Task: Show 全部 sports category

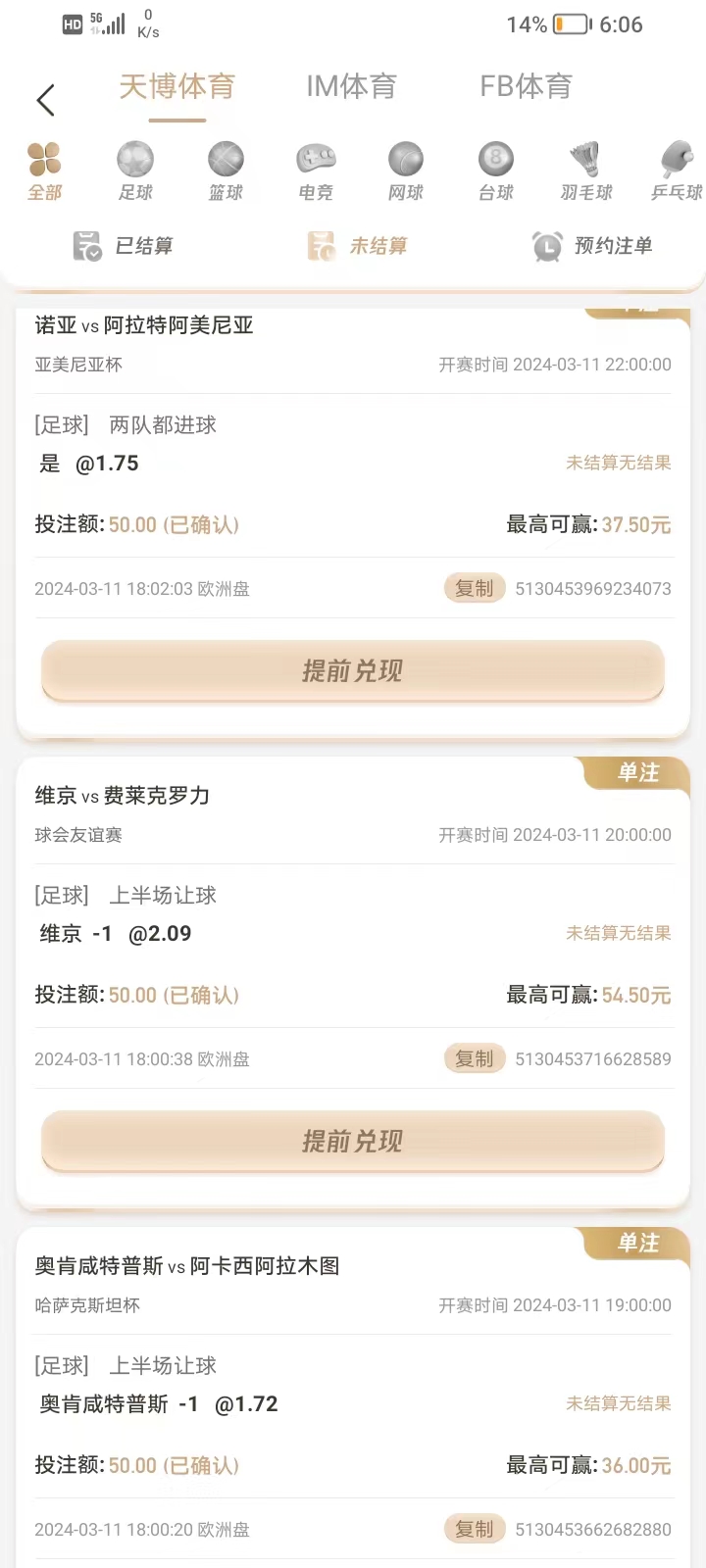Action: pos(45,171)
